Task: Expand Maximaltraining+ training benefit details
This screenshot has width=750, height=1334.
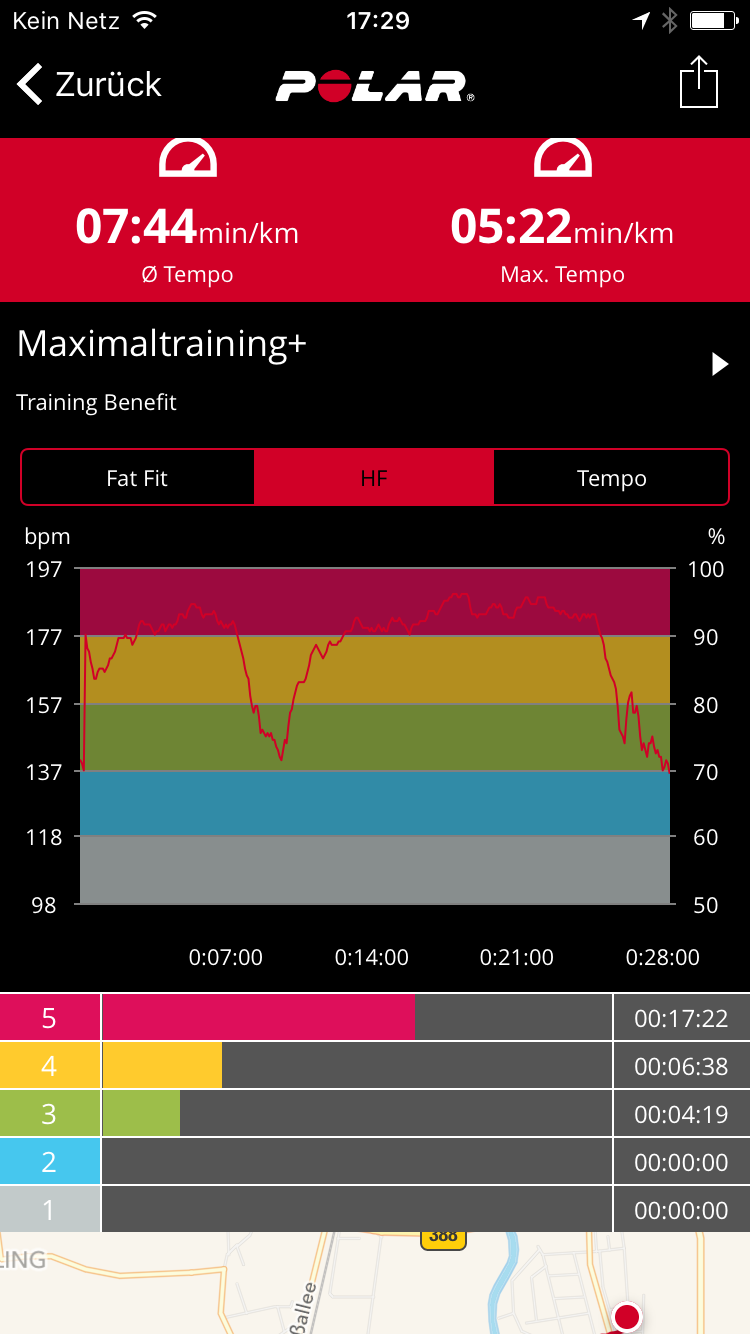Action: pyautogui.click(x=719, y=364)
